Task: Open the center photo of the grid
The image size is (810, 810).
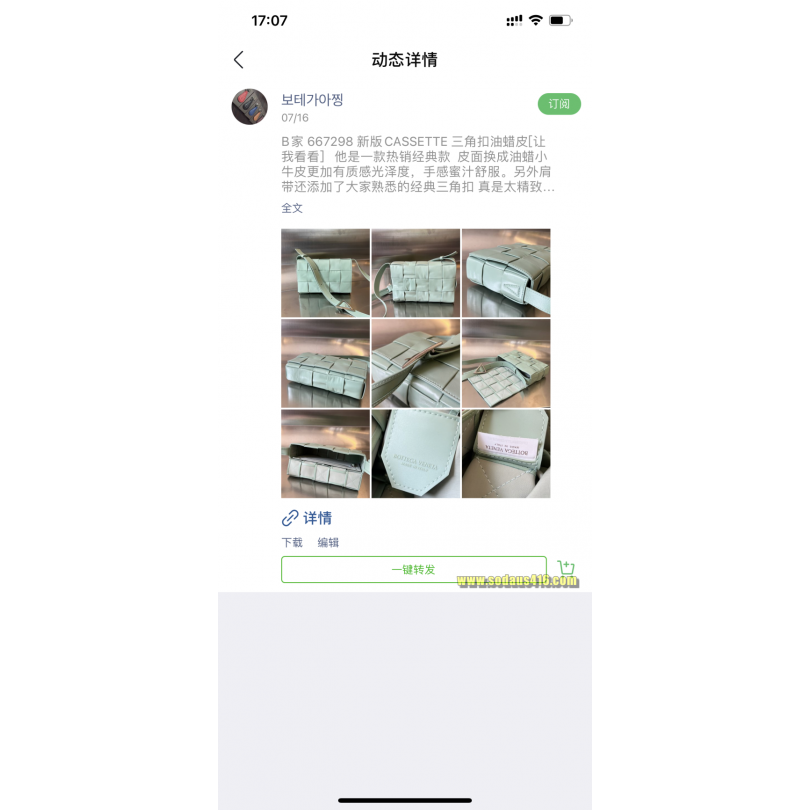Action: [x=415, y=363]
